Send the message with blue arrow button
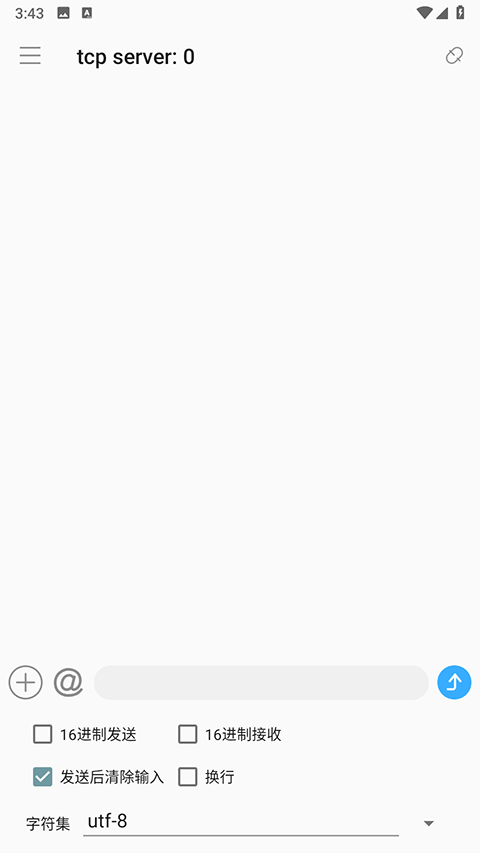The width and height of the screenshot is (480, 853). click(x=454, y=682)
